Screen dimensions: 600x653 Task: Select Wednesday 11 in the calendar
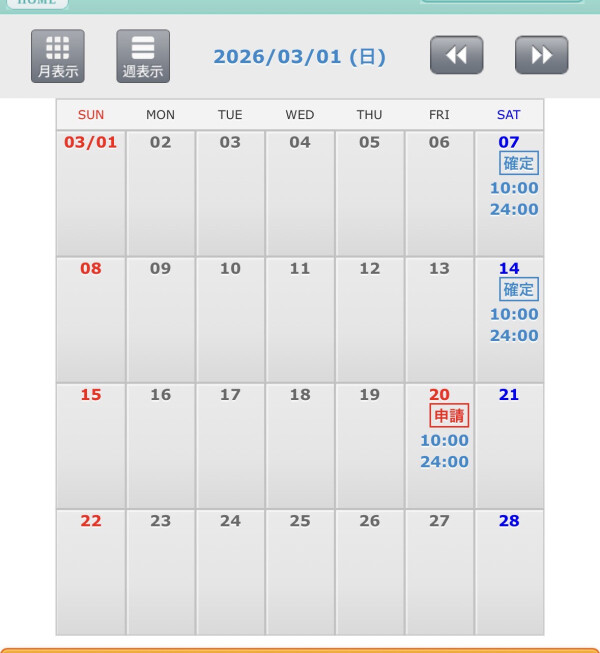coord(300,318)
